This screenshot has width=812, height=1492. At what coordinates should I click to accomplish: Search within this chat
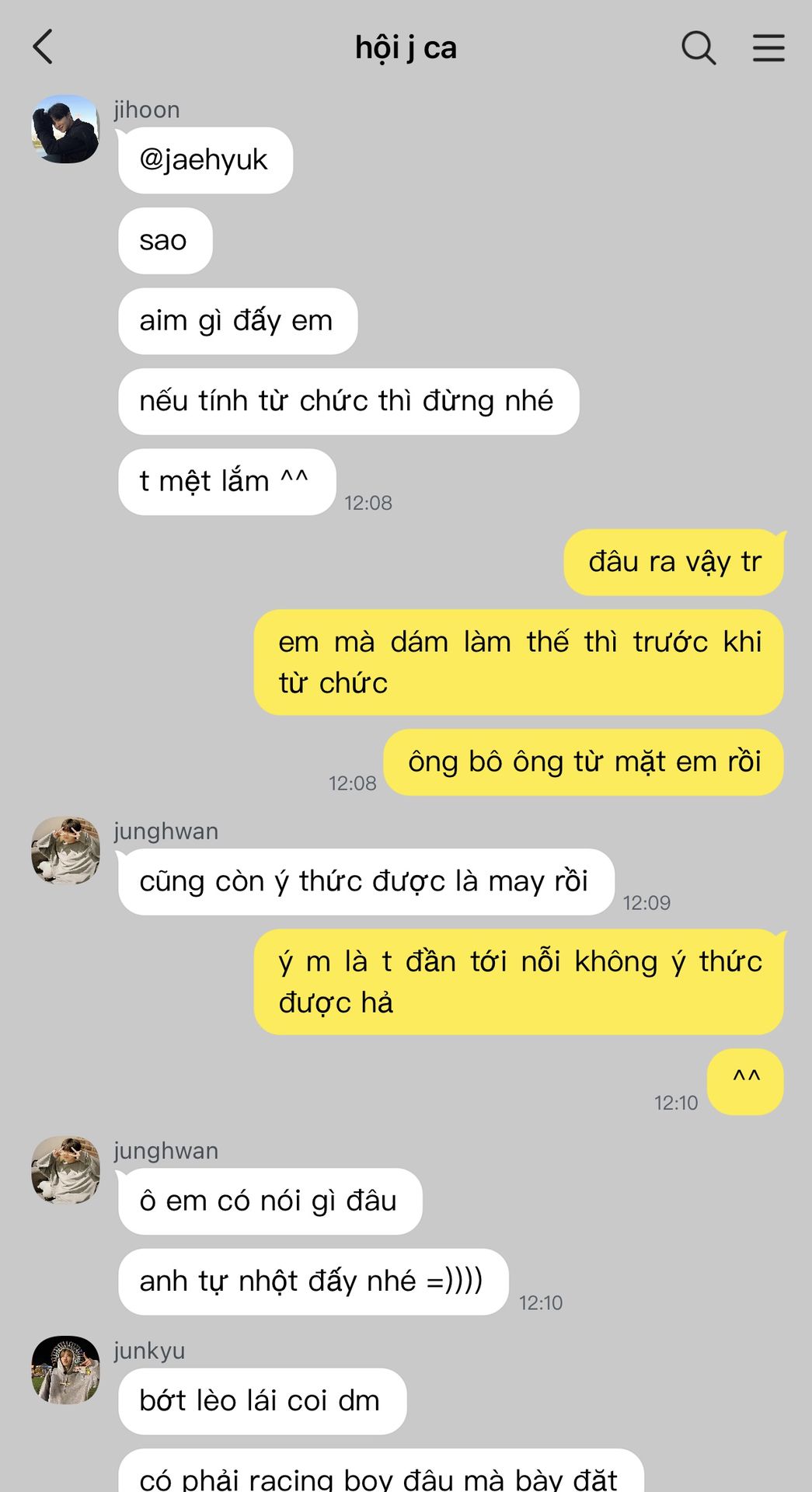pos(698,48)
